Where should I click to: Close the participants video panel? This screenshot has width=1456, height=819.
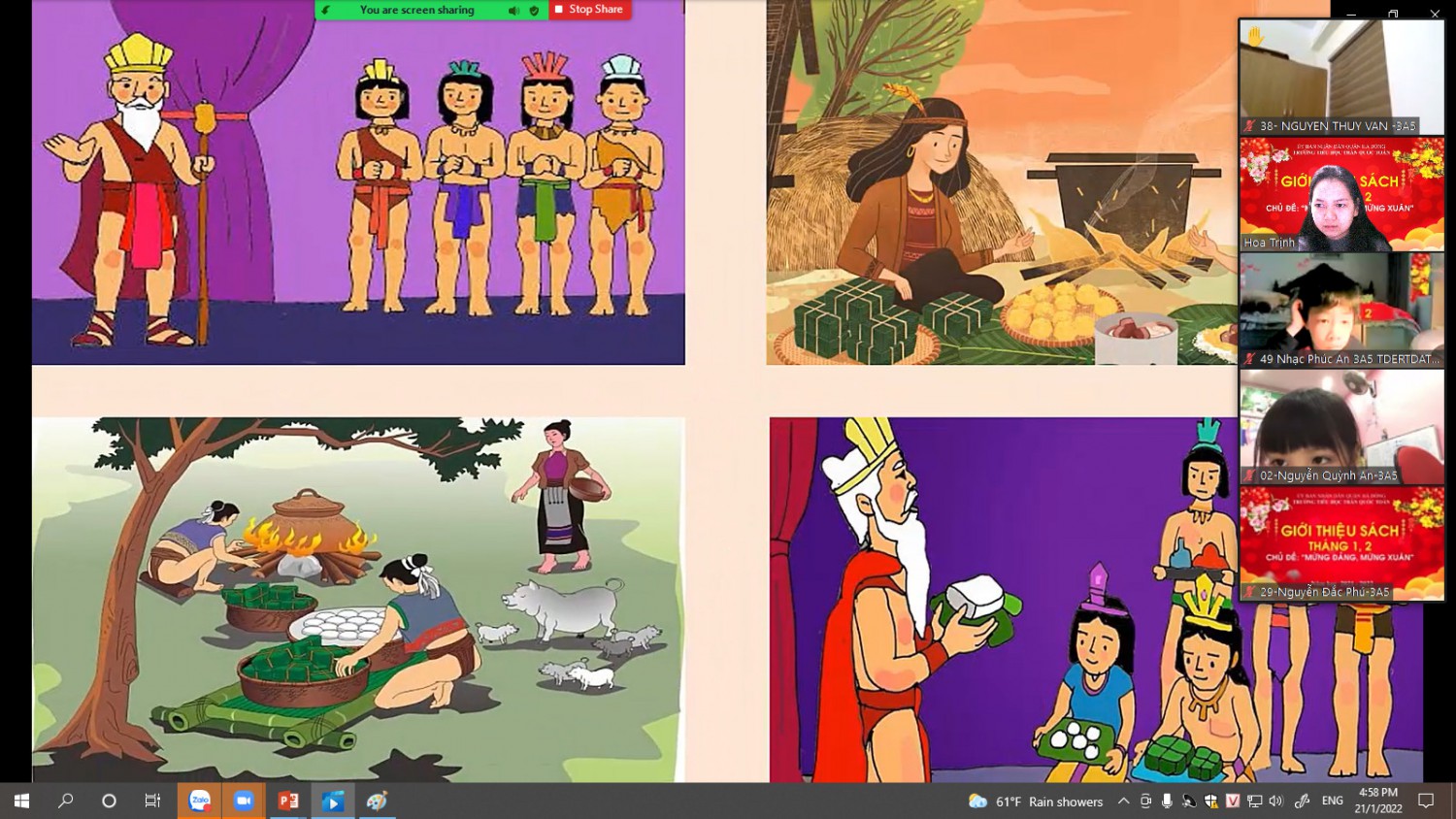tap(1435, 14)
